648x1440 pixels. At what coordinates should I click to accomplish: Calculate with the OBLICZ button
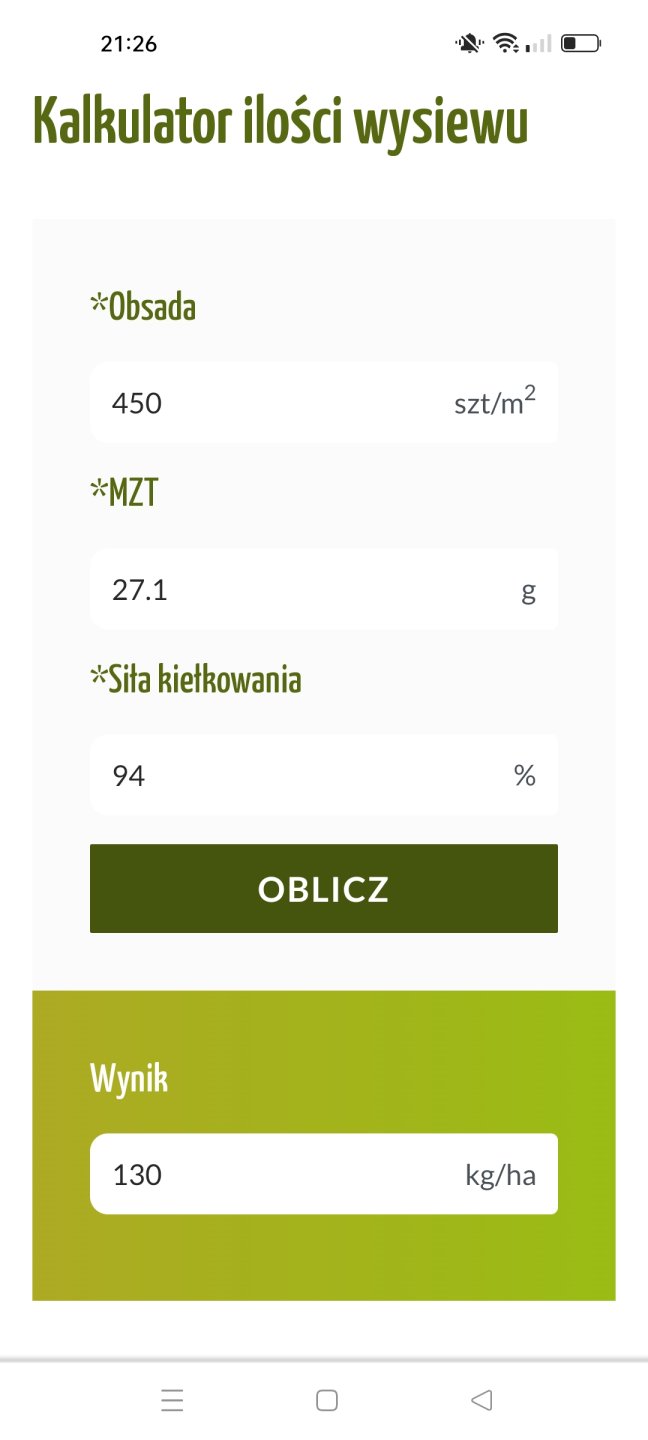[323, 889]
